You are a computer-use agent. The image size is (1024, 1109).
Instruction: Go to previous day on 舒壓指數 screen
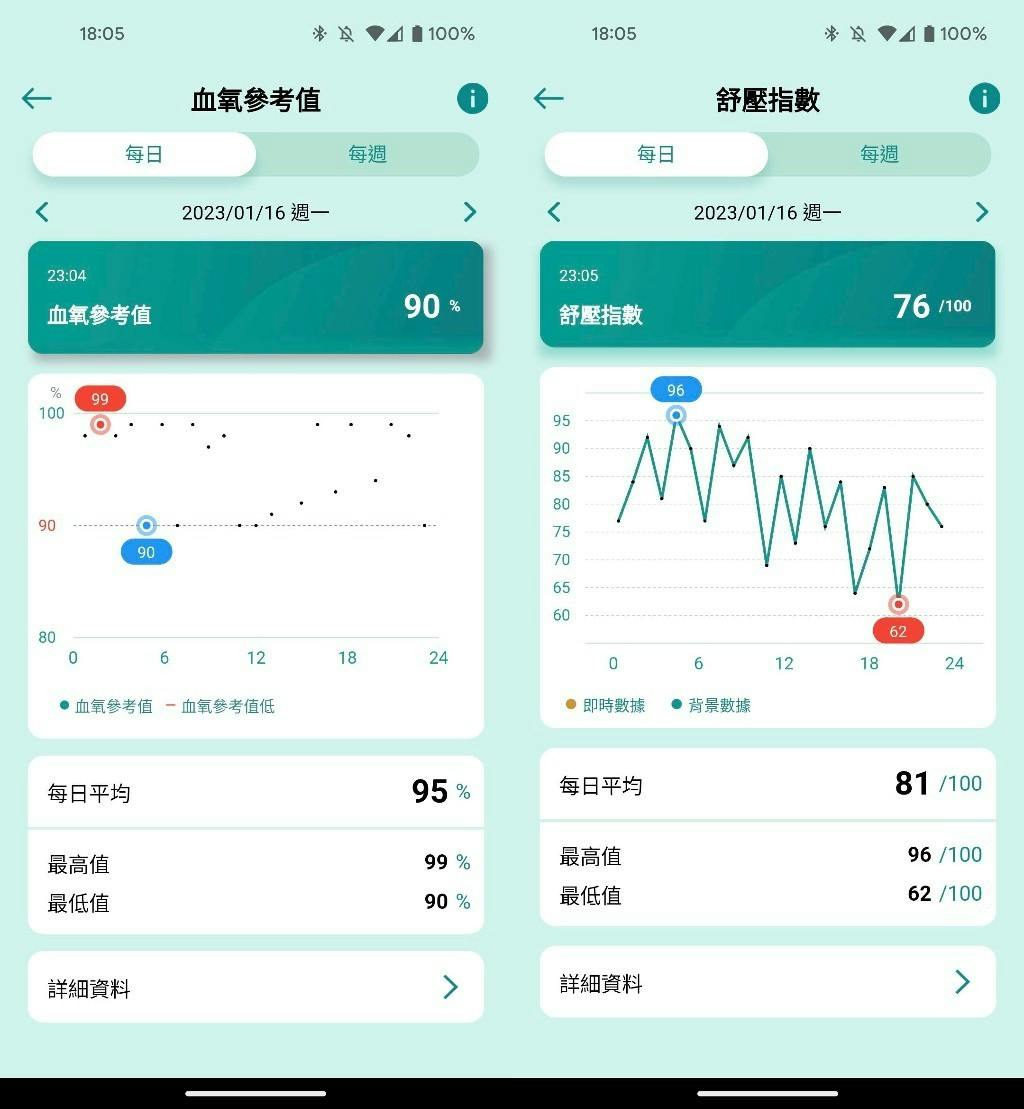[554, 212]
